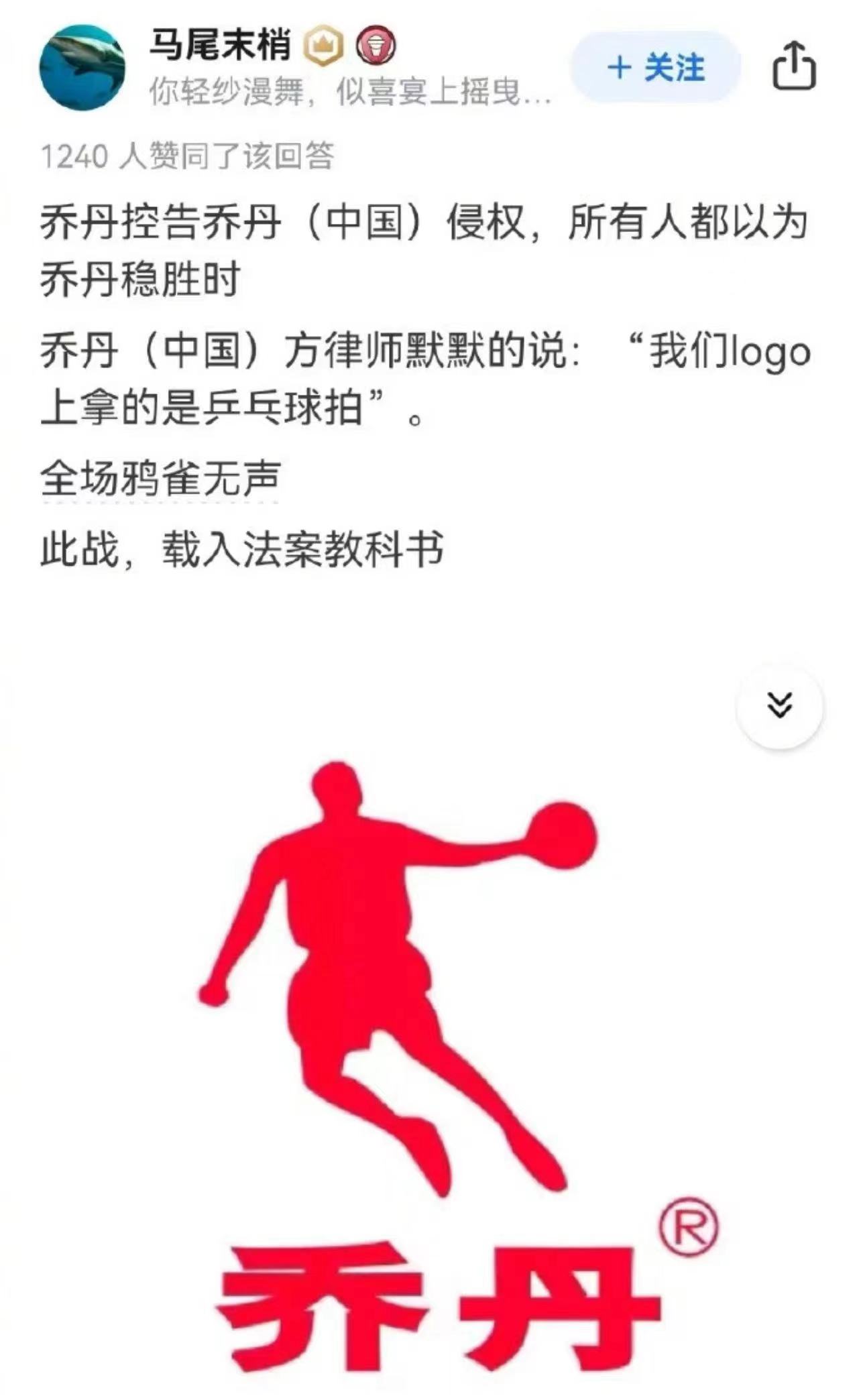
Task: Share this answer
Action: [x=794, y=66]
